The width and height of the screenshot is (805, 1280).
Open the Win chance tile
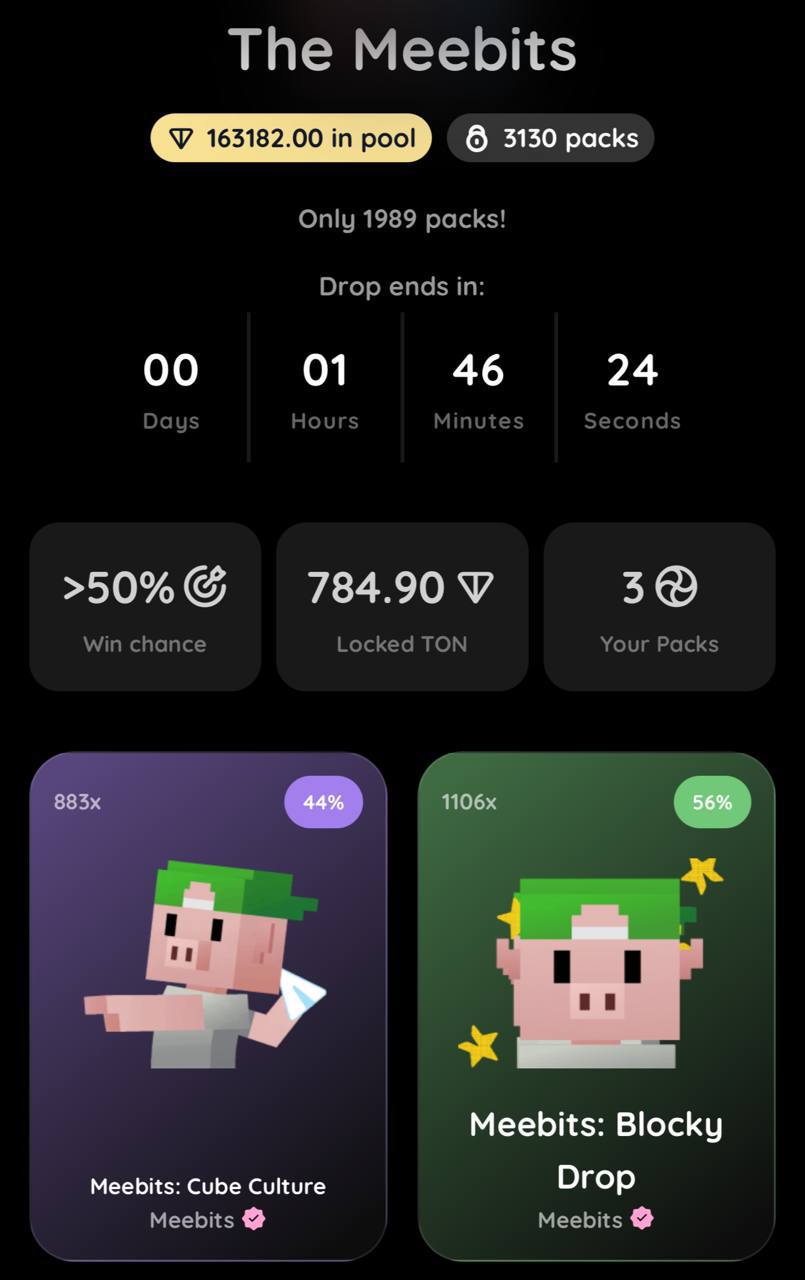click(x=145, y=606)
